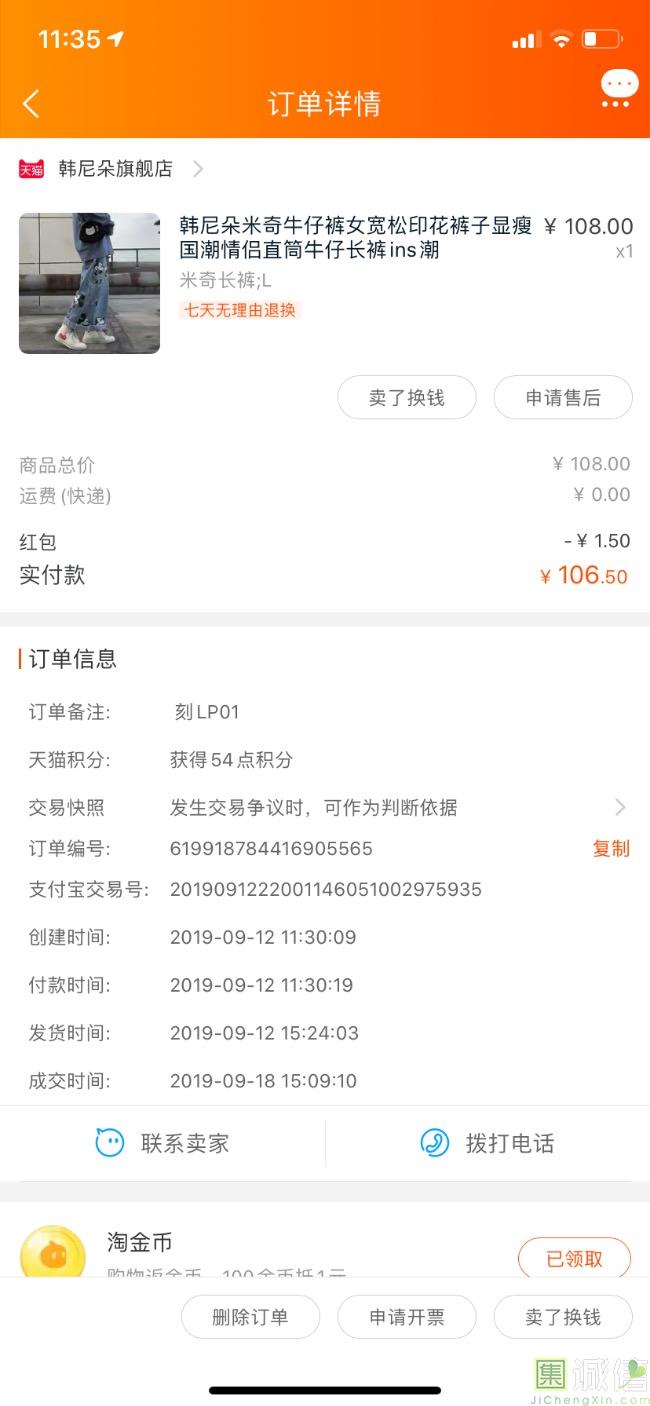Open the 韩尼朵旗舰店 store page

click(x=115, y=169)
